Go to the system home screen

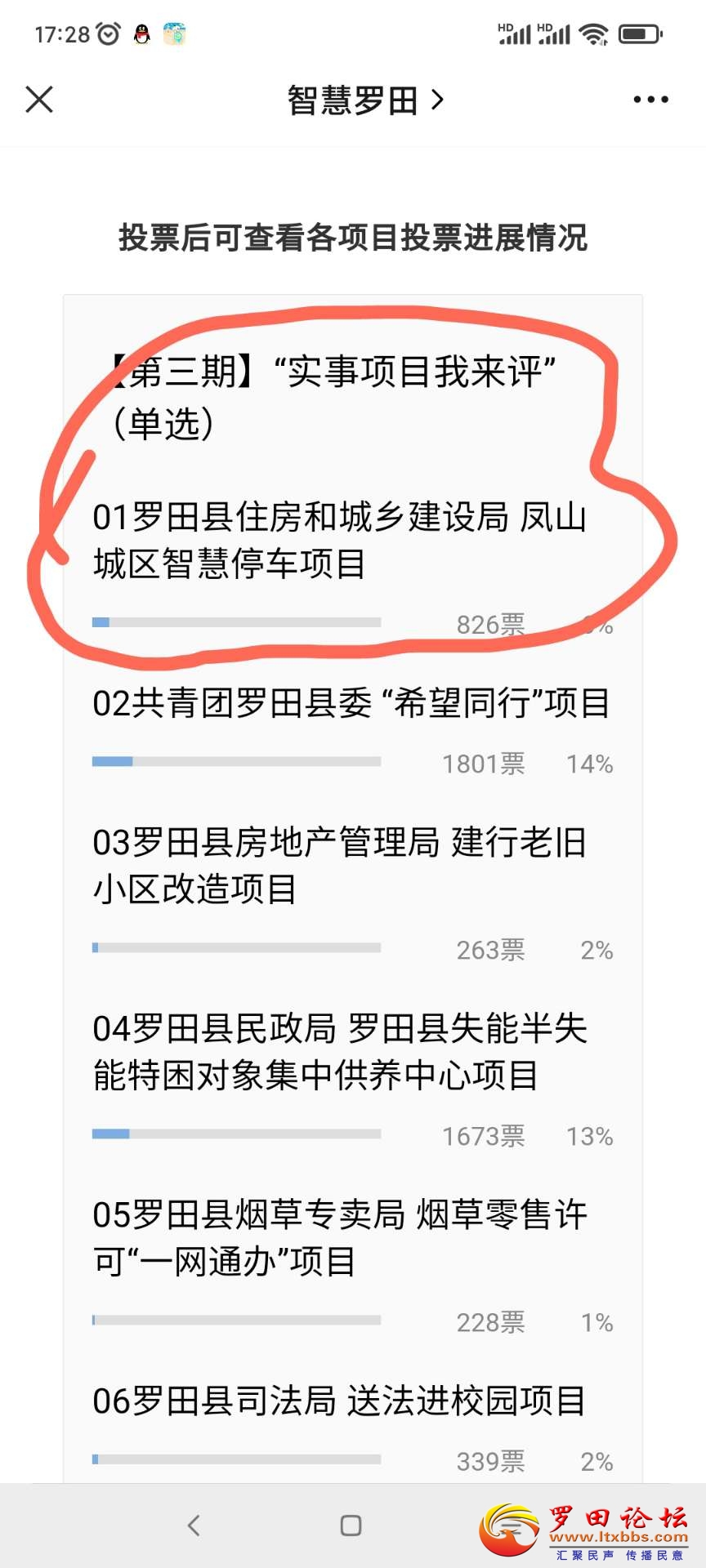(351, 1525)
